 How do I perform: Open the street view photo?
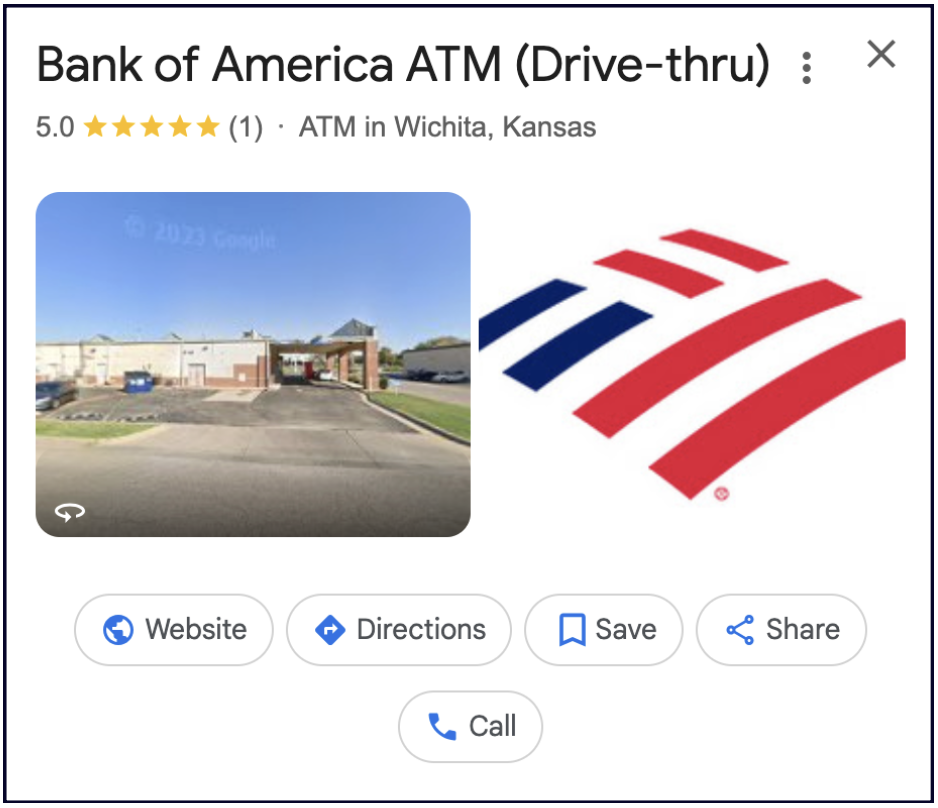(x=253, y=364)
